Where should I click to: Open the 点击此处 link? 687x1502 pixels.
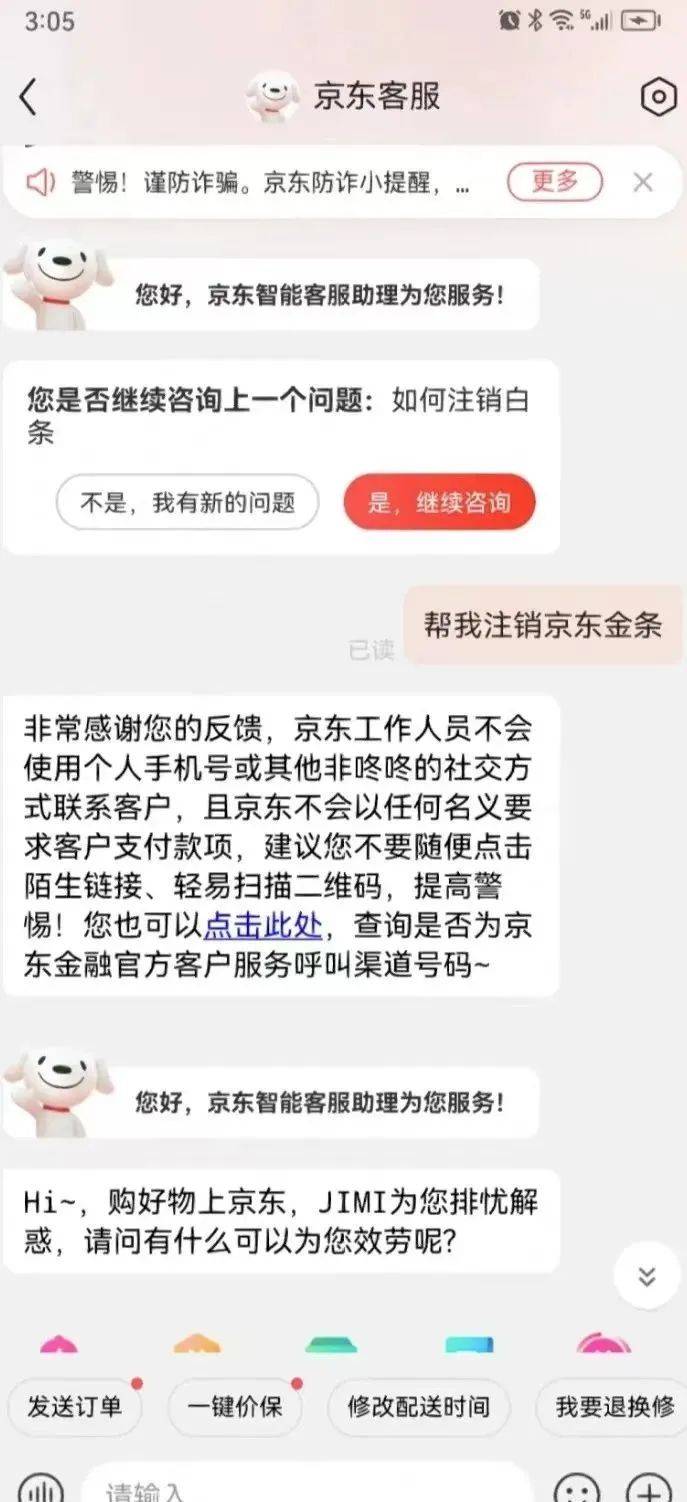263,925
